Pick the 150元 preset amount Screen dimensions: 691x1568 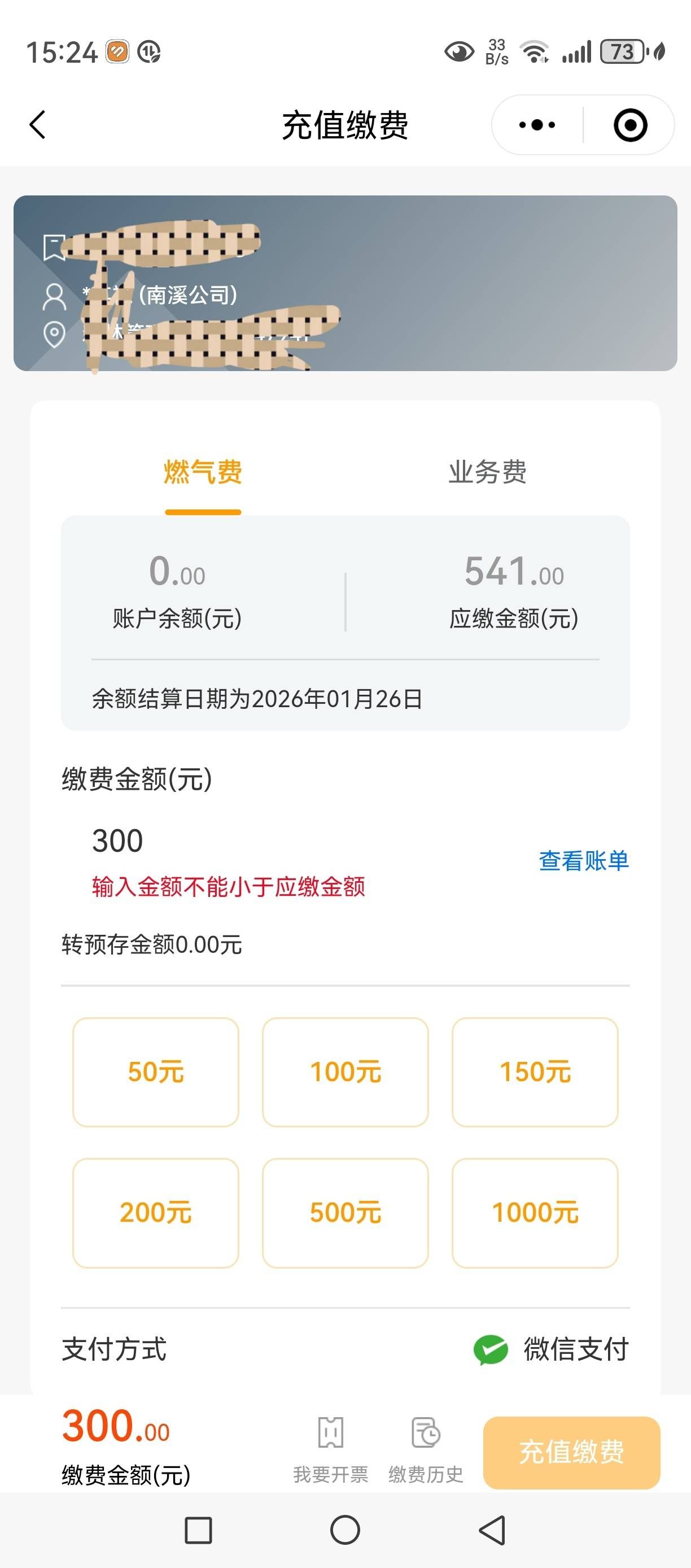[535, 1072]
